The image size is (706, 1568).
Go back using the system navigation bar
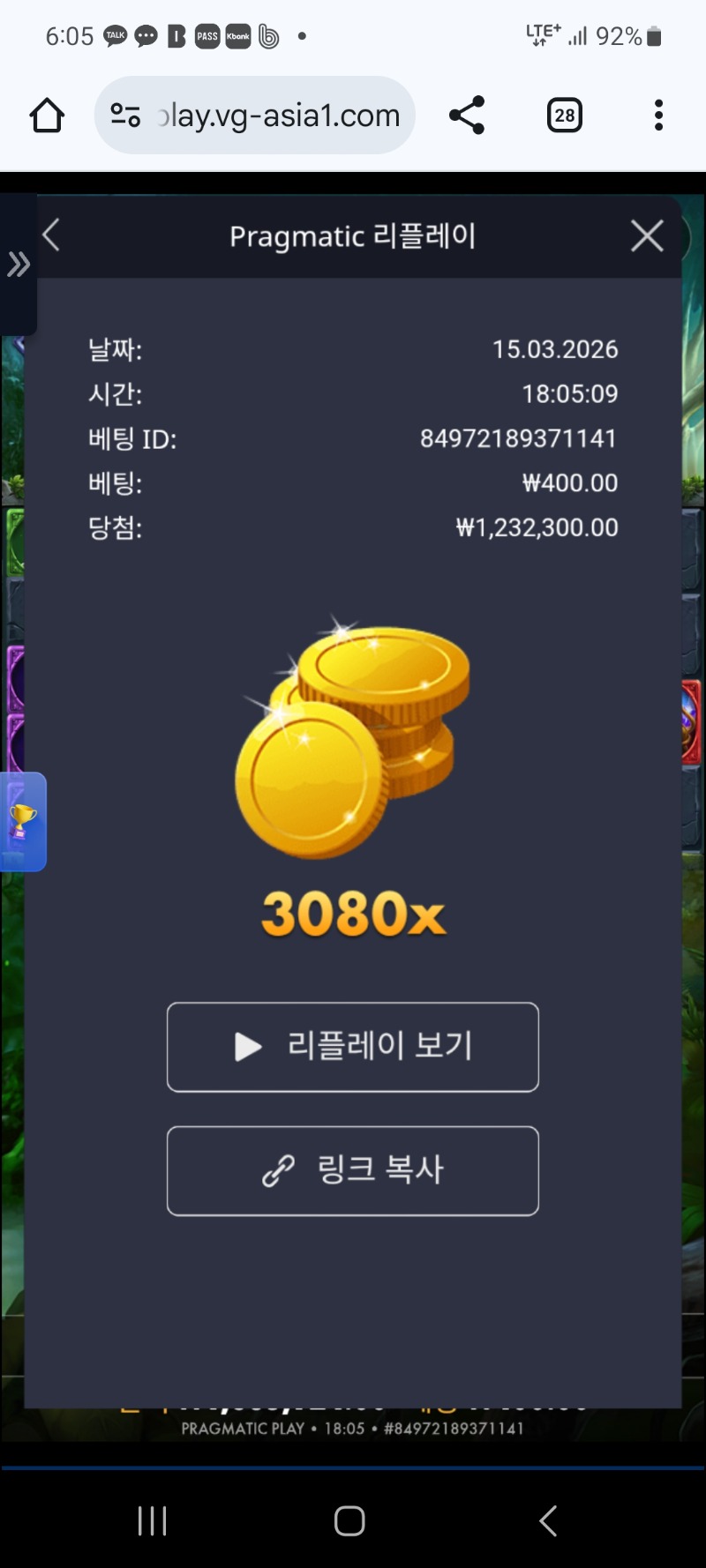click(548, 1520)
